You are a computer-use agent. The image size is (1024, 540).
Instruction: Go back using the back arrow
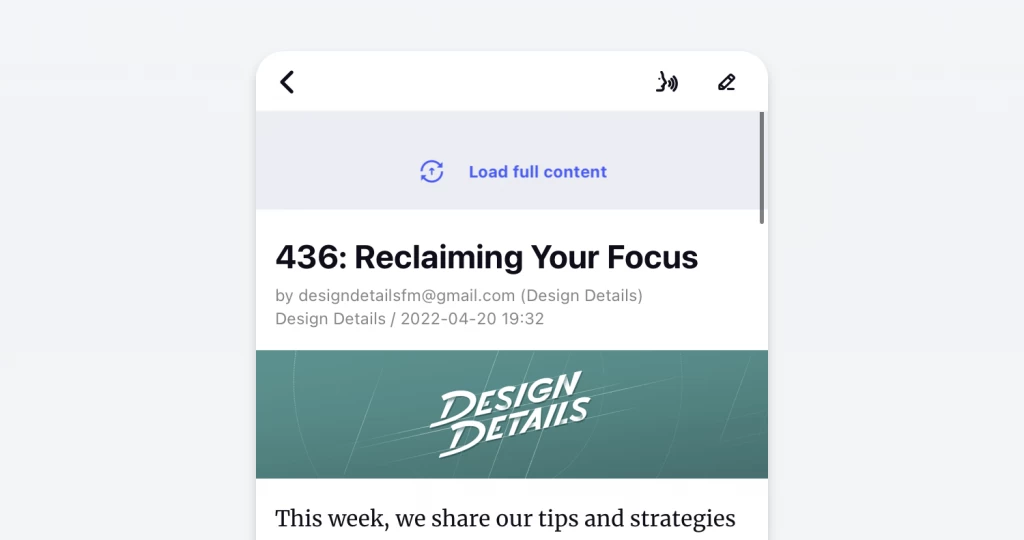click(x=287, y=82)
